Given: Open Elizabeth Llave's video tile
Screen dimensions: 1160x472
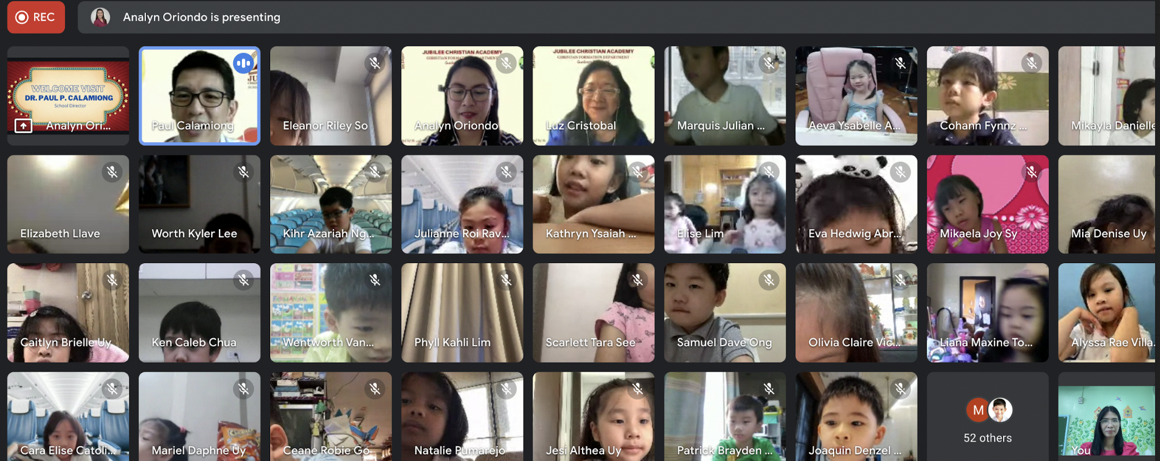Looking at the screenshot, I should [68, 204].
